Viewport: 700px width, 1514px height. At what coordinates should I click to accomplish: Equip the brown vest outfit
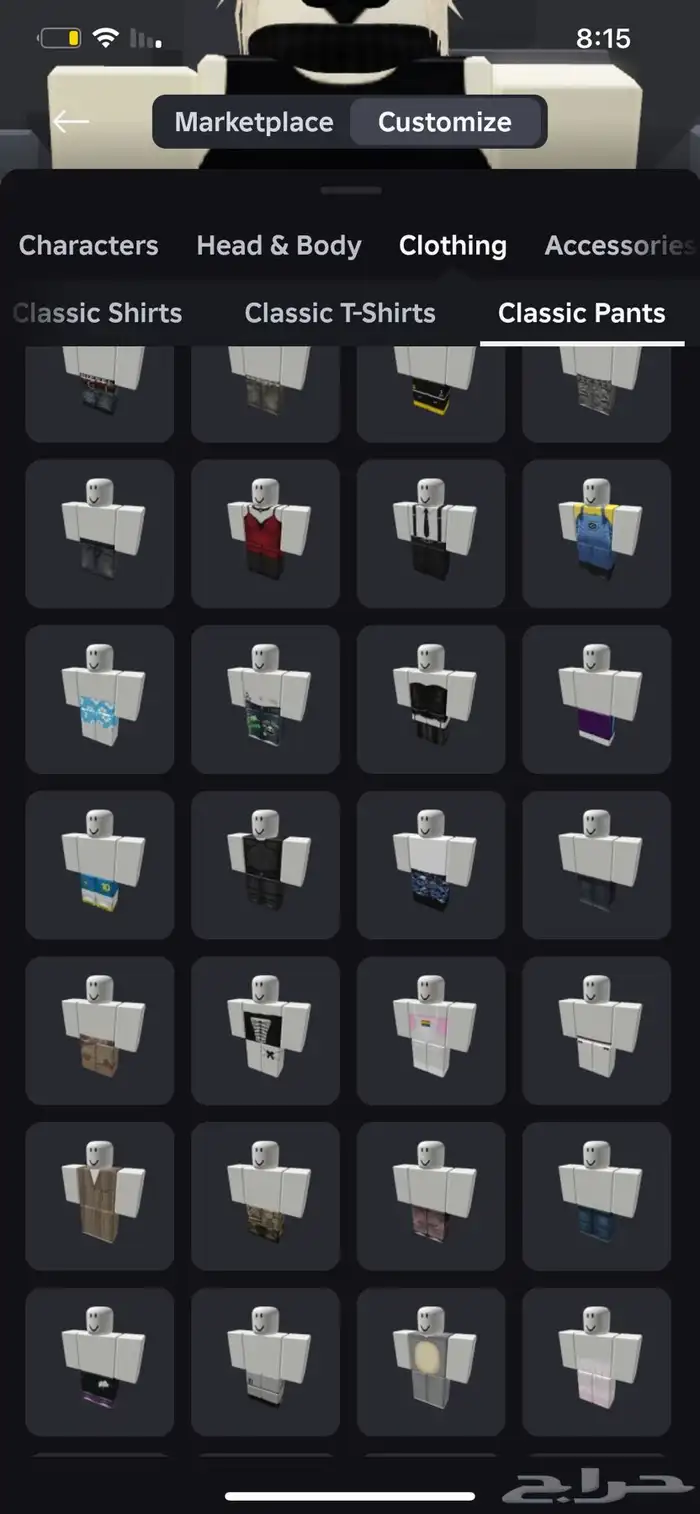(100, 1196)
